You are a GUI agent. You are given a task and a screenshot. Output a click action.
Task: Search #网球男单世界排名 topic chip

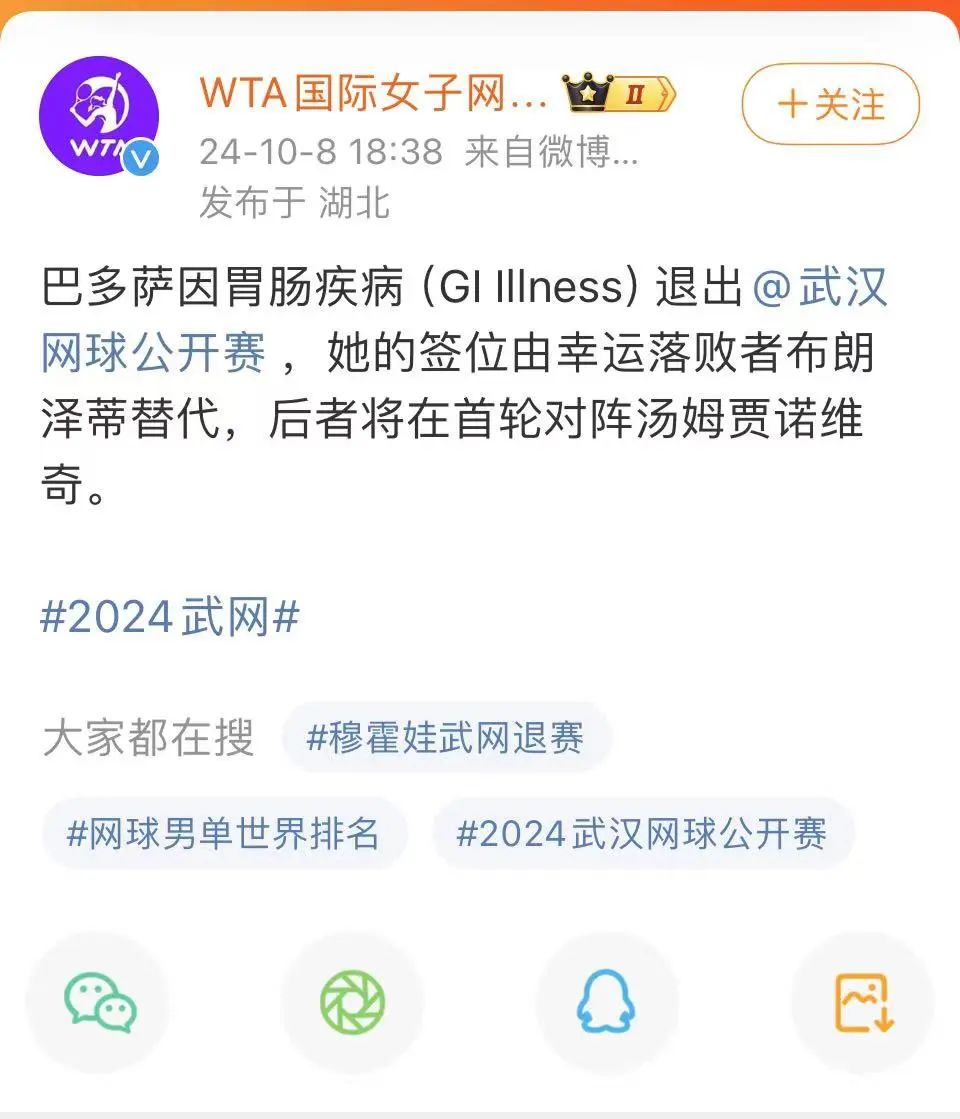click(223, 833)
